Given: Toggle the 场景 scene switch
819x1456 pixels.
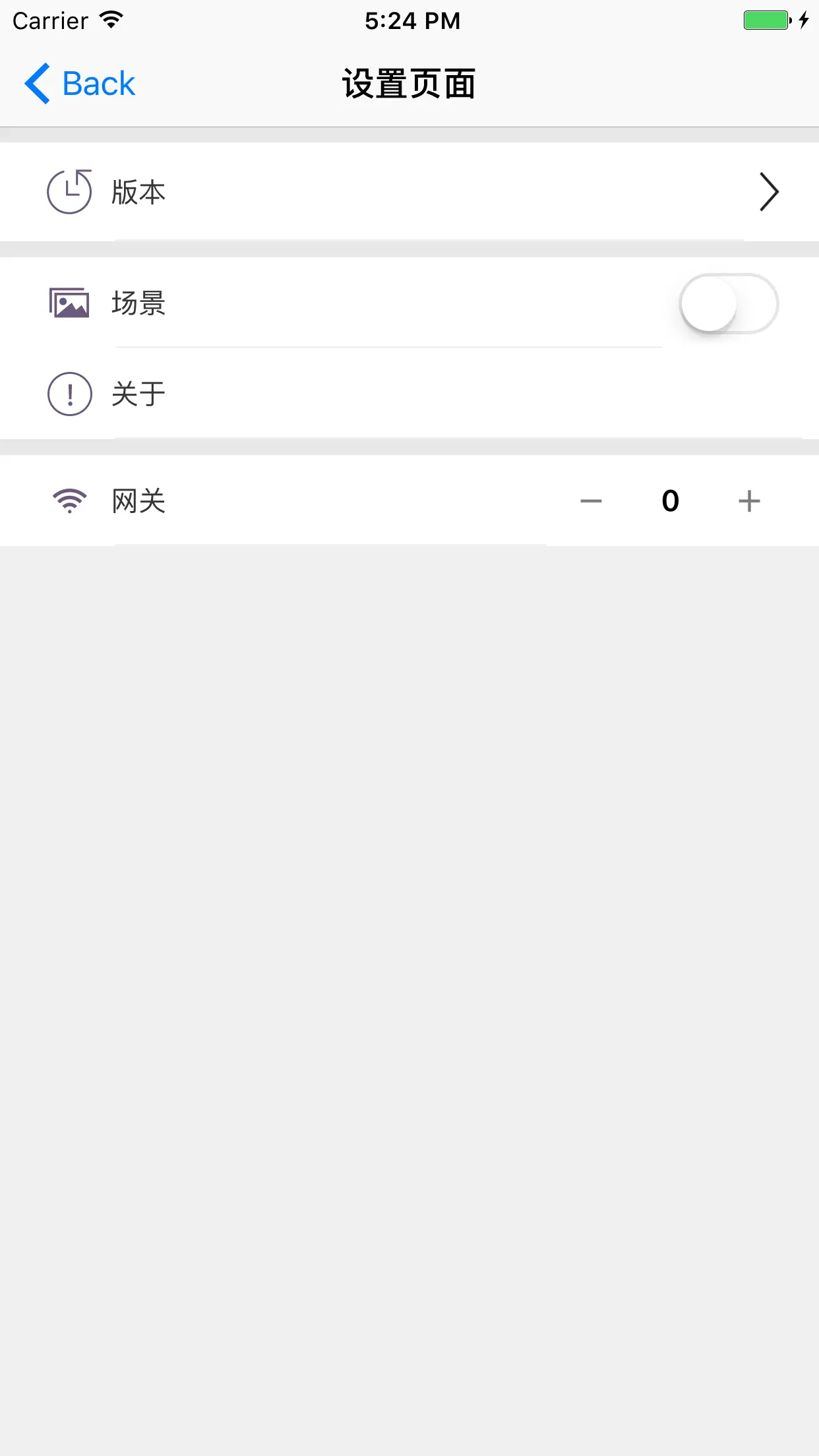Looking at the screenshot, I should (729, 304).
